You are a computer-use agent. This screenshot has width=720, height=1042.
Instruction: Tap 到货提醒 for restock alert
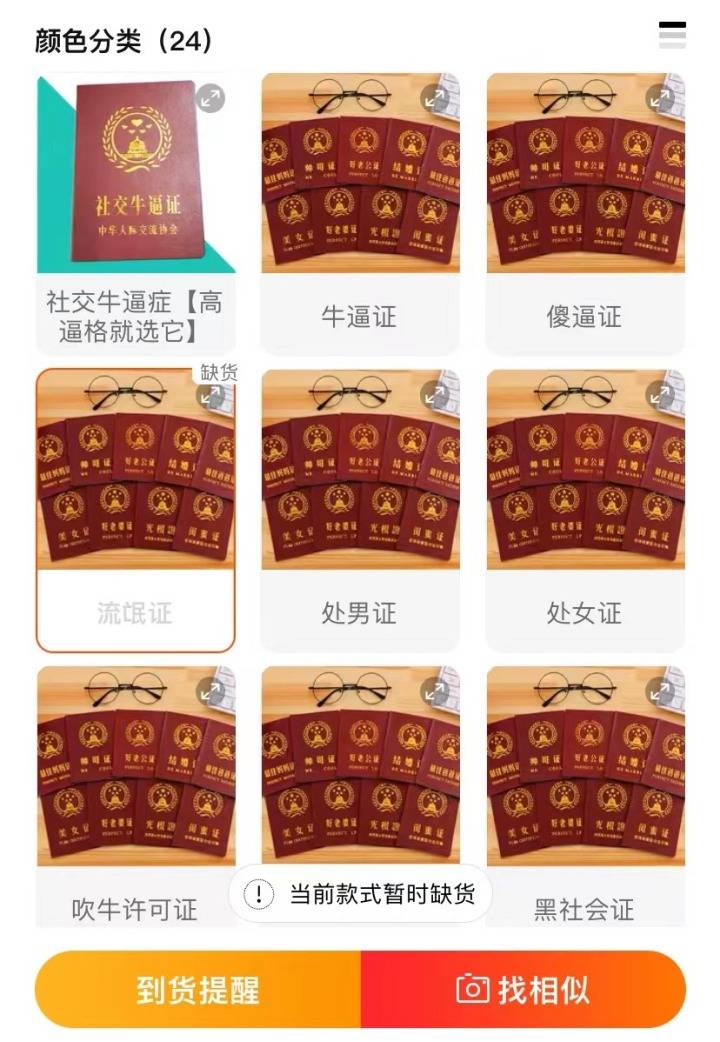[198, 990]
